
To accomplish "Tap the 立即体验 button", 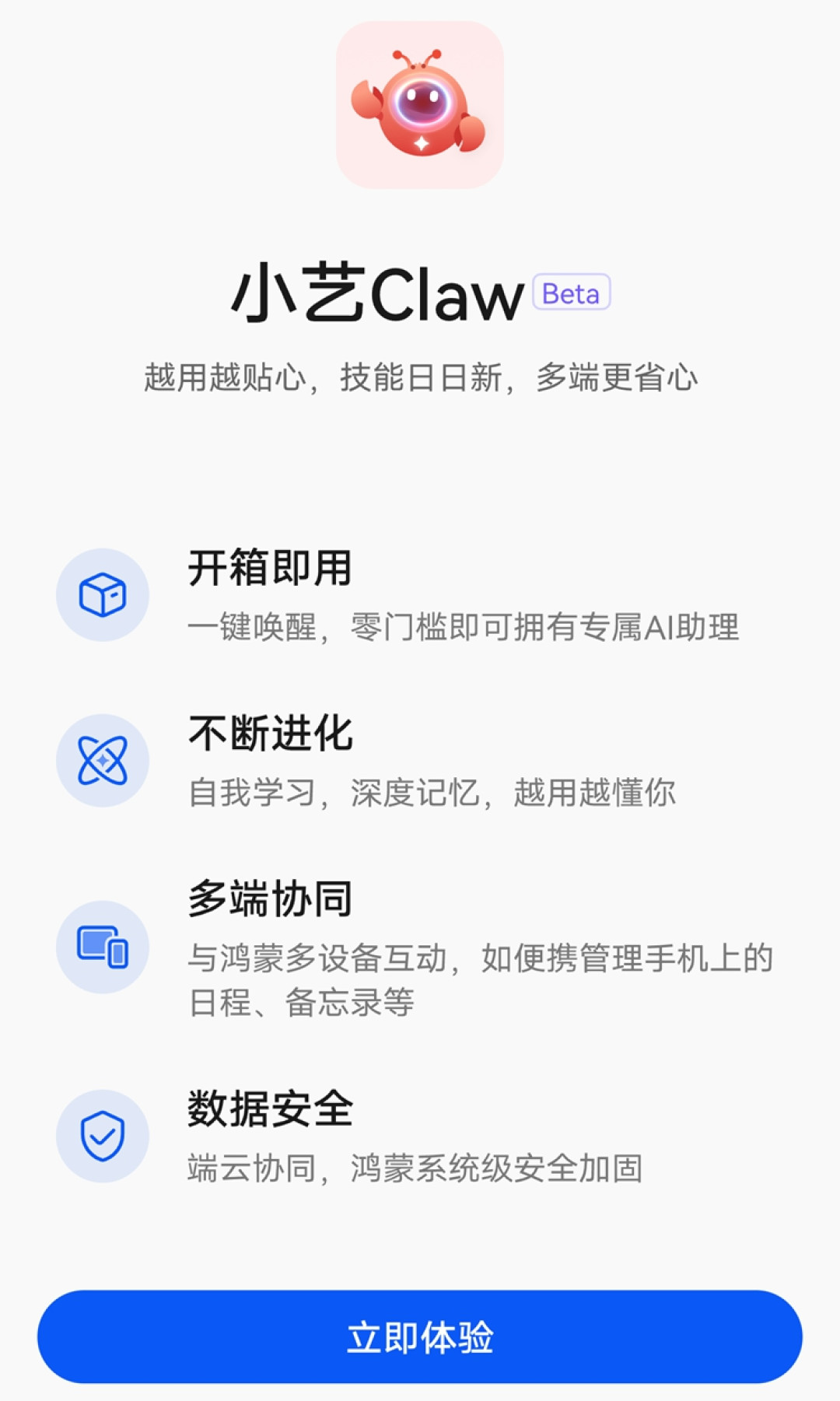I will tap(420, 1336).
